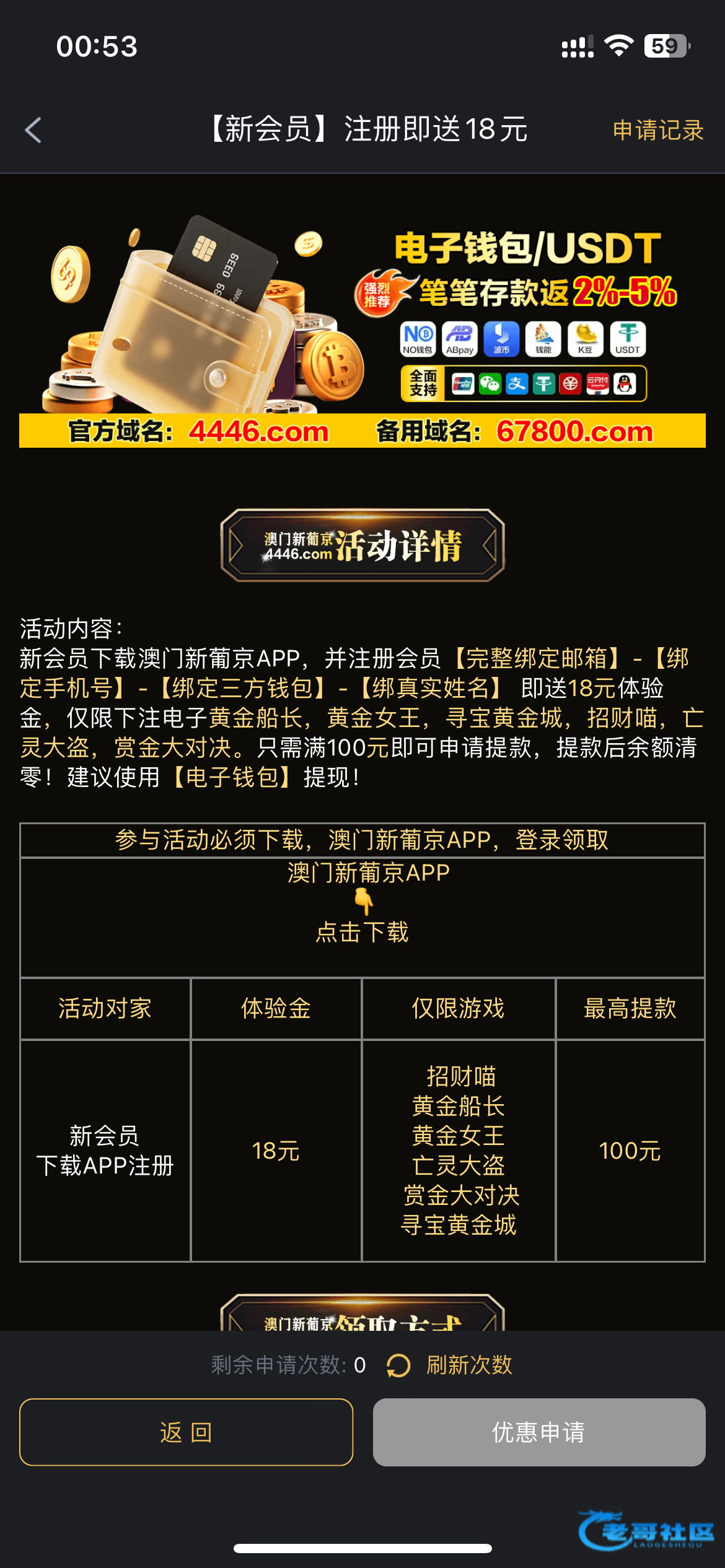This screenshot has height=1568, width=725.
Task: Open 申请记录 application records
Action: [x=657, y=131]
